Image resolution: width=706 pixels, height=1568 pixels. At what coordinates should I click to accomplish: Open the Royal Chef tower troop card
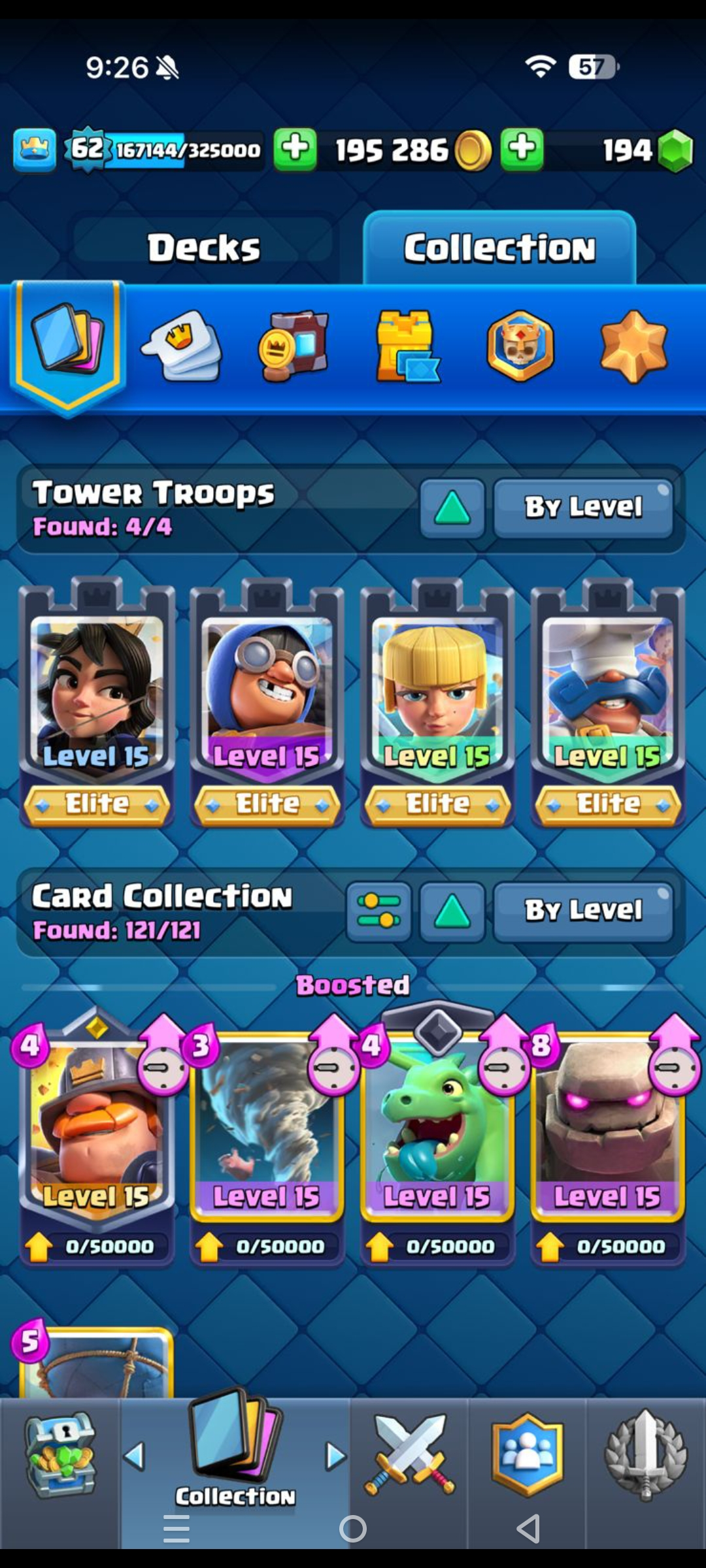[x=608, y=699]
